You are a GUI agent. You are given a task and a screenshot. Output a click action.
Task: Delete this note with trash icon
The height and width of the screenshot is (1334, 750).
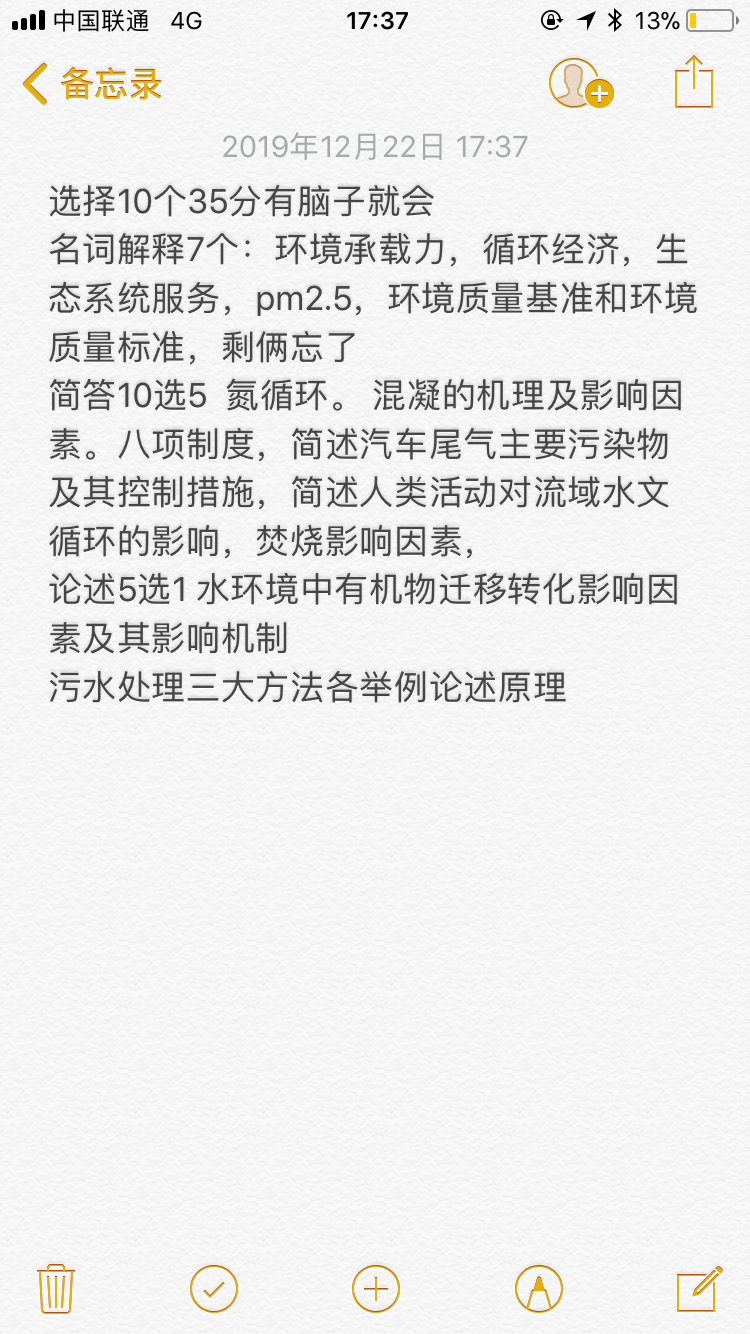pos(56,1288)
